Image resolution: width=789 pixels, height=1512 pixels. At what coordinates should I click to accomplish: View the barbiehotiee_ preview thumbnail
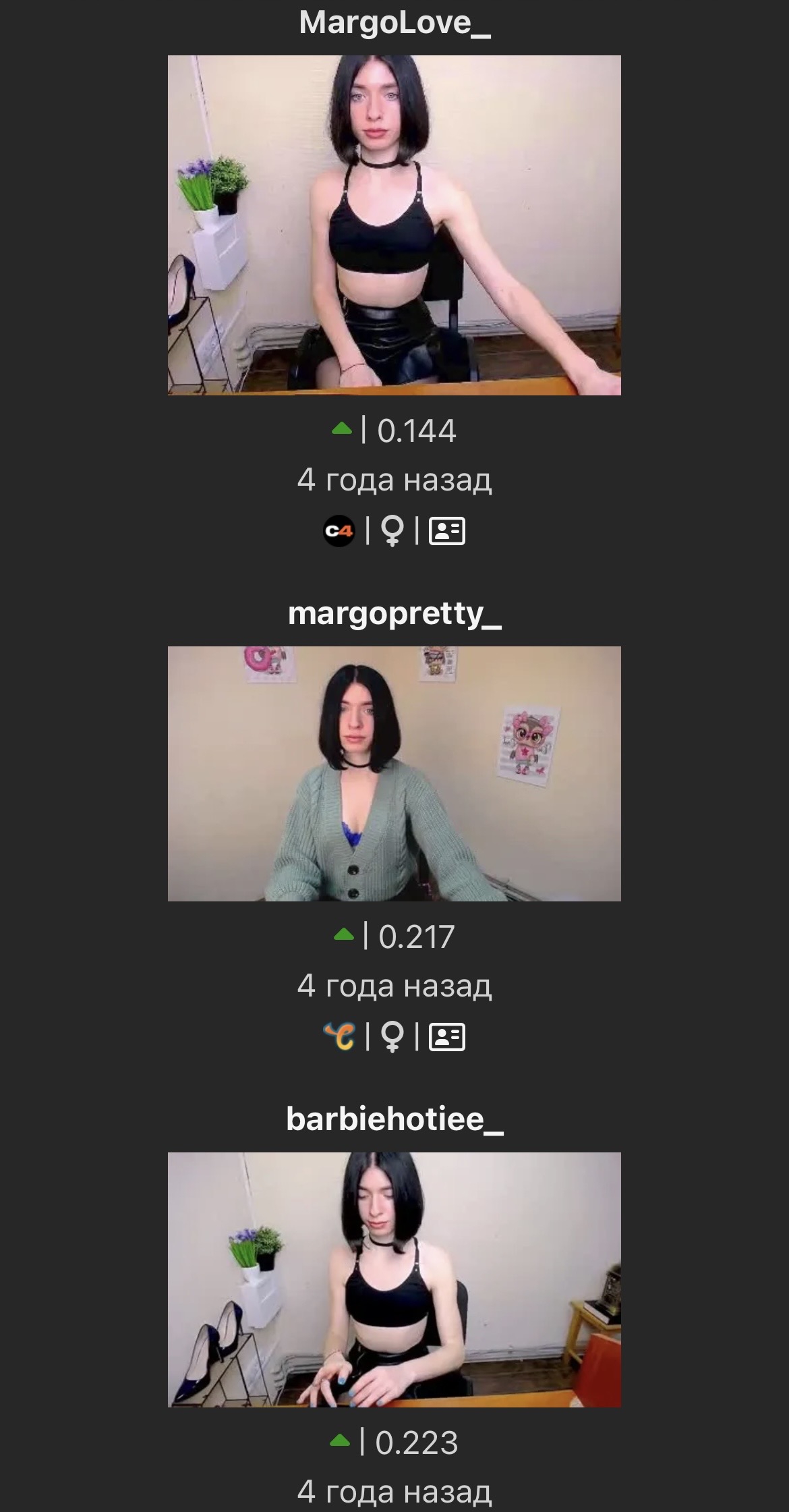[x=394, y=1280]
